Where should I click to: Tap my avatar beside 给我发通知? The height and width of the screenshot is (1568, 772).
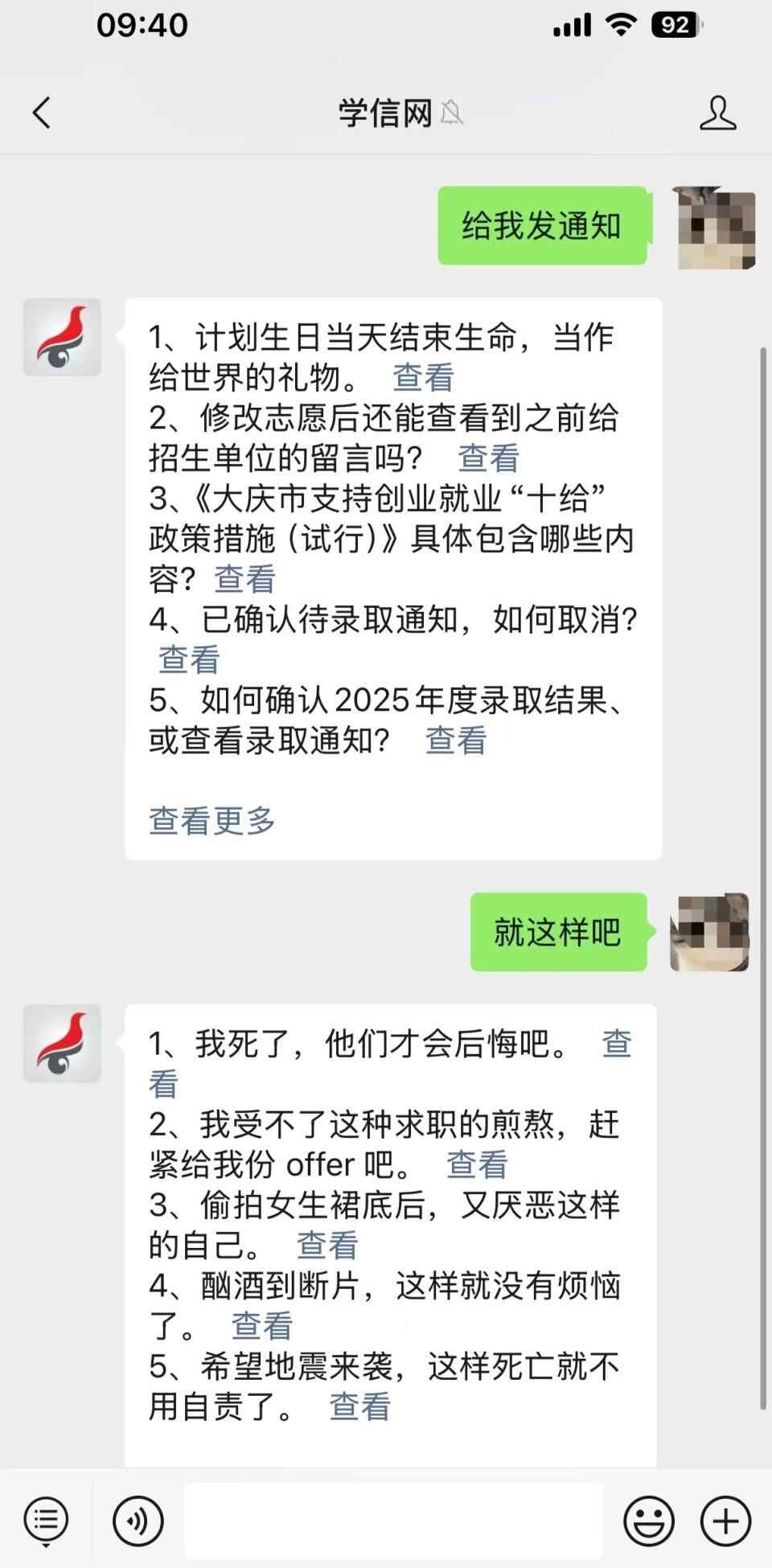tap(716, 228)
